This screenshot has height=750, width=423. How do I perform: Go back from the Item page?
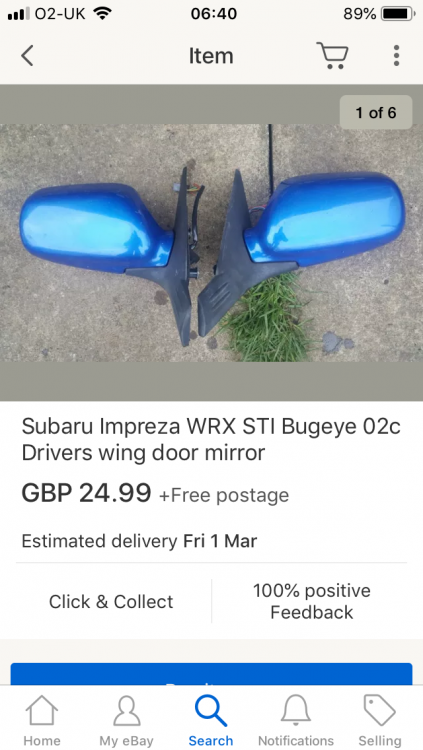[27, 56]
